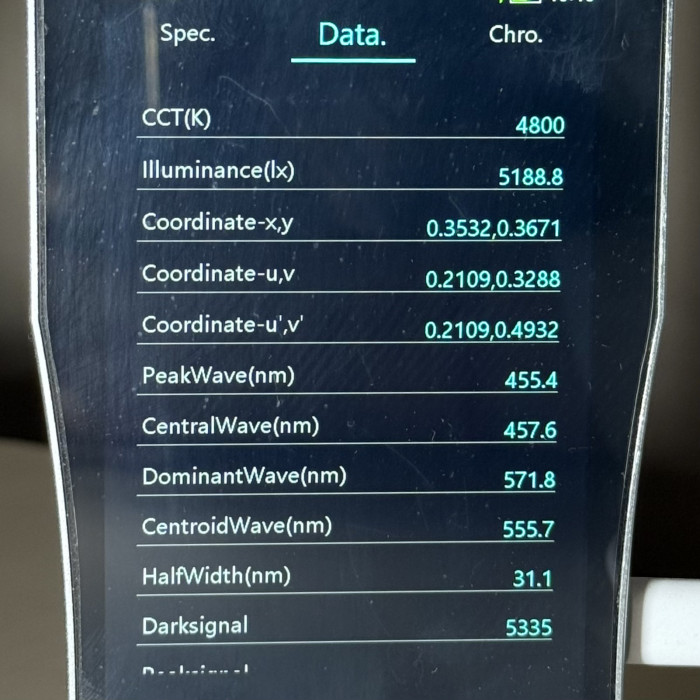Select the Data. tab
700x700 pixels.
[x=352, y=36]
